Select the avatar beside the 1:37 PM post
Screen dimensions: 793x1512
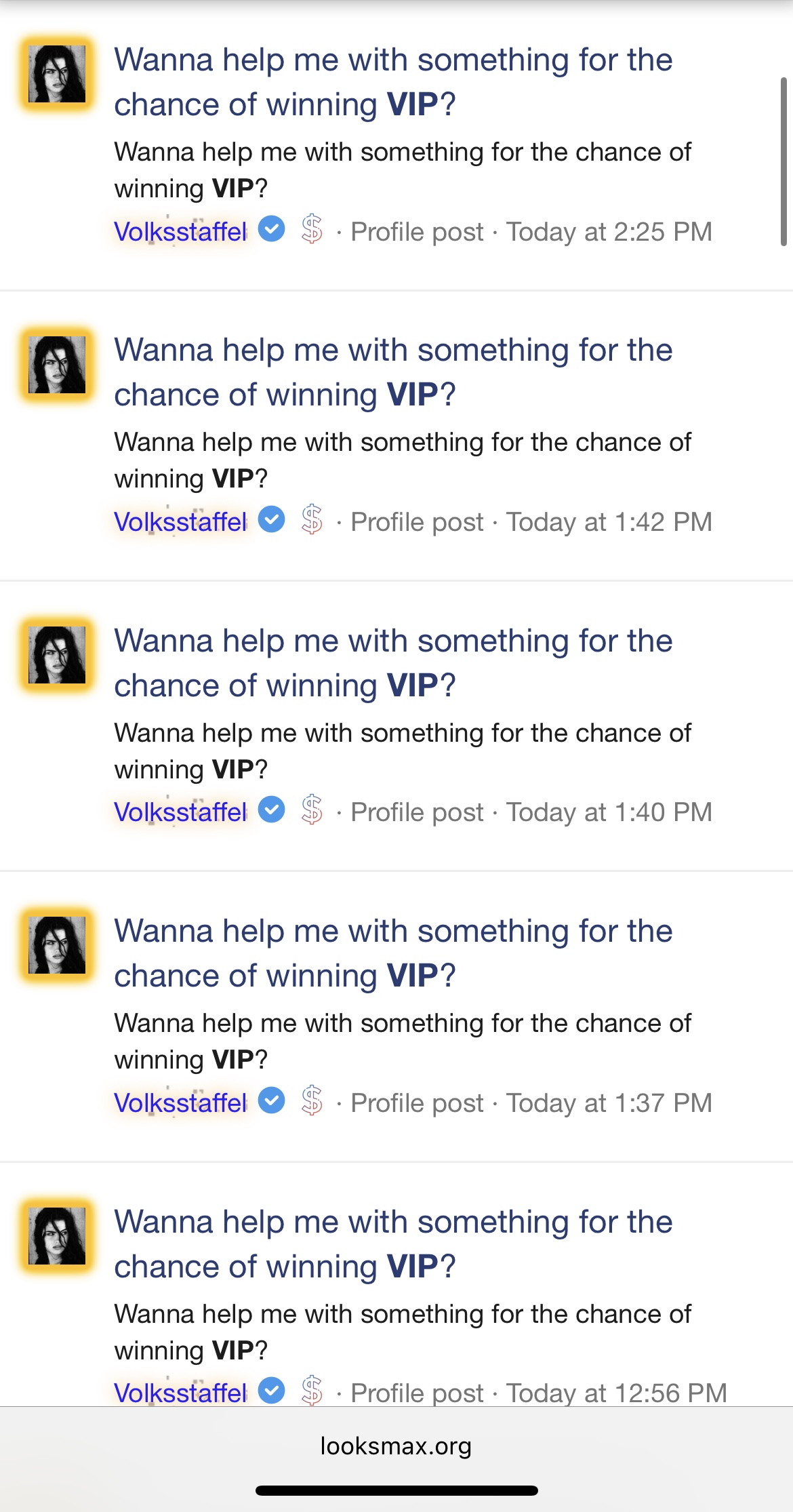(x=57, y=945)
